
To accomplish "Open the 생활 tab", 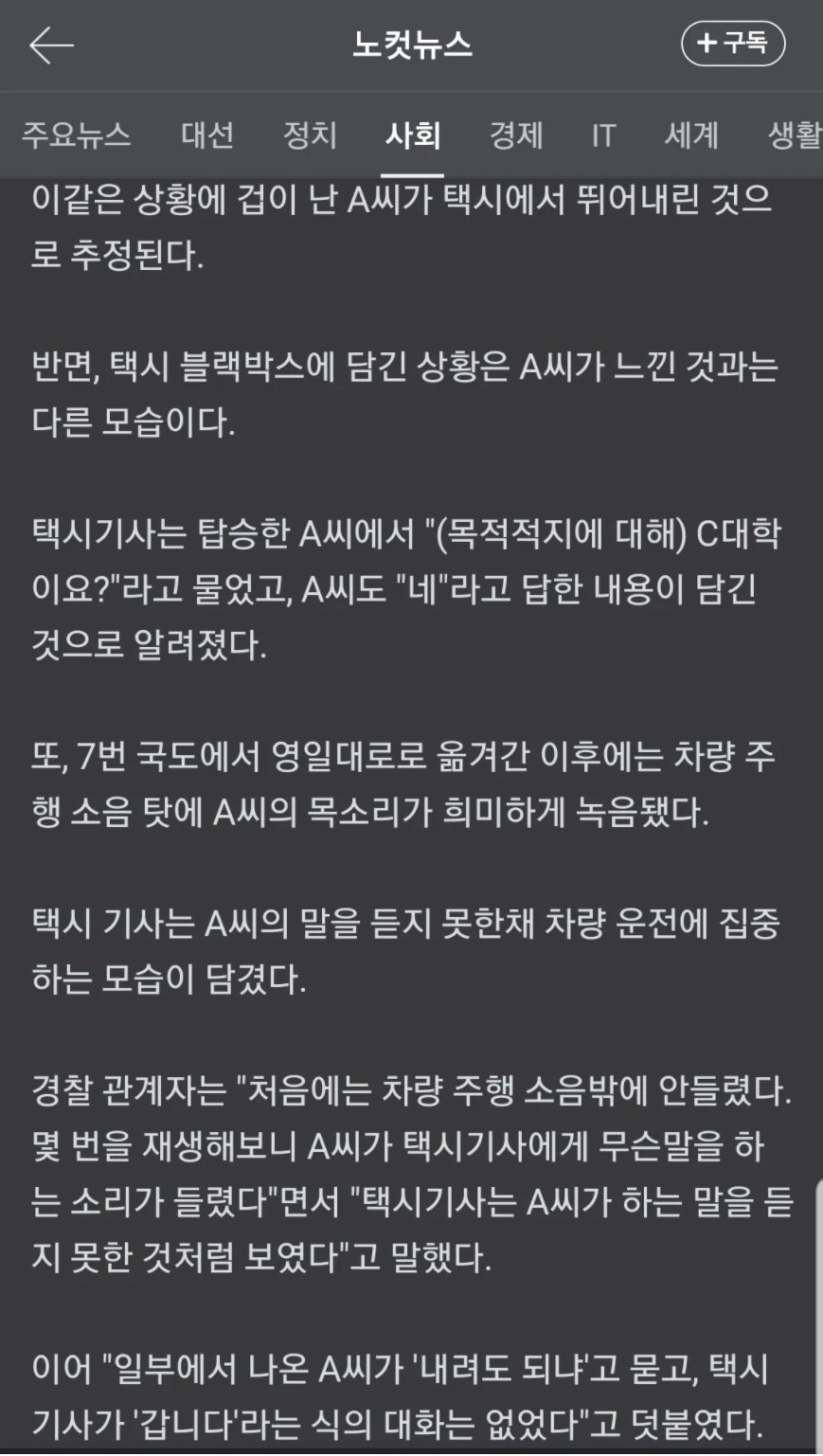I will click(x=794, y=135).
